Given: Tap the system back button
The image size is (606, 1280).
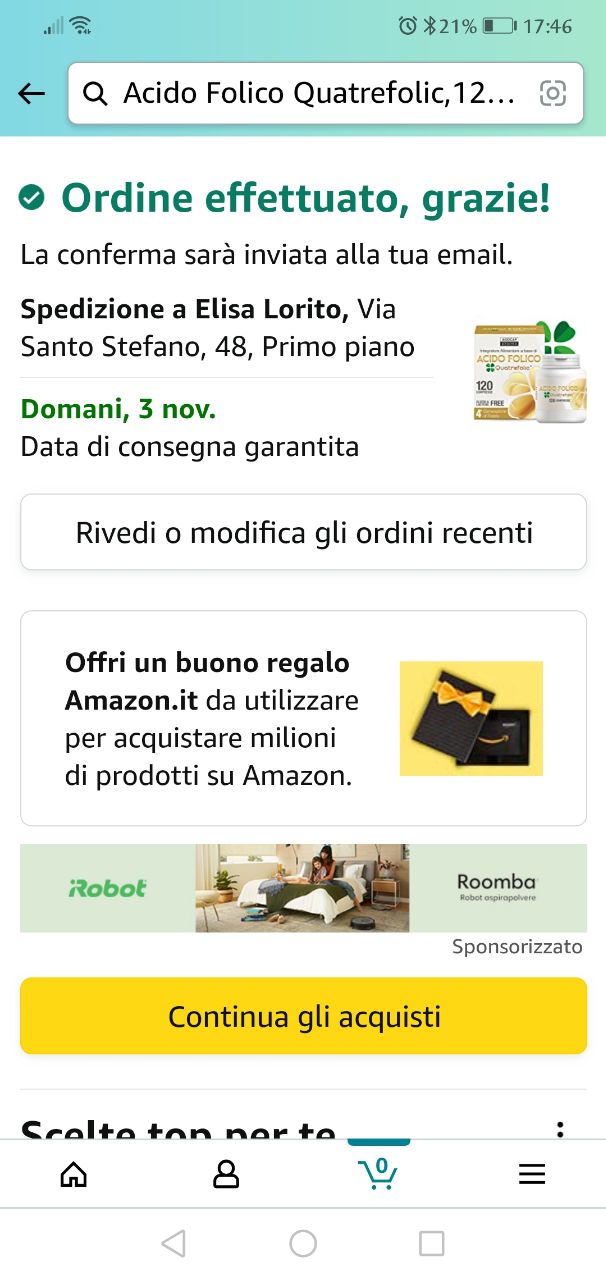Looking at the screenshot, I should (x=173, y=1243).
